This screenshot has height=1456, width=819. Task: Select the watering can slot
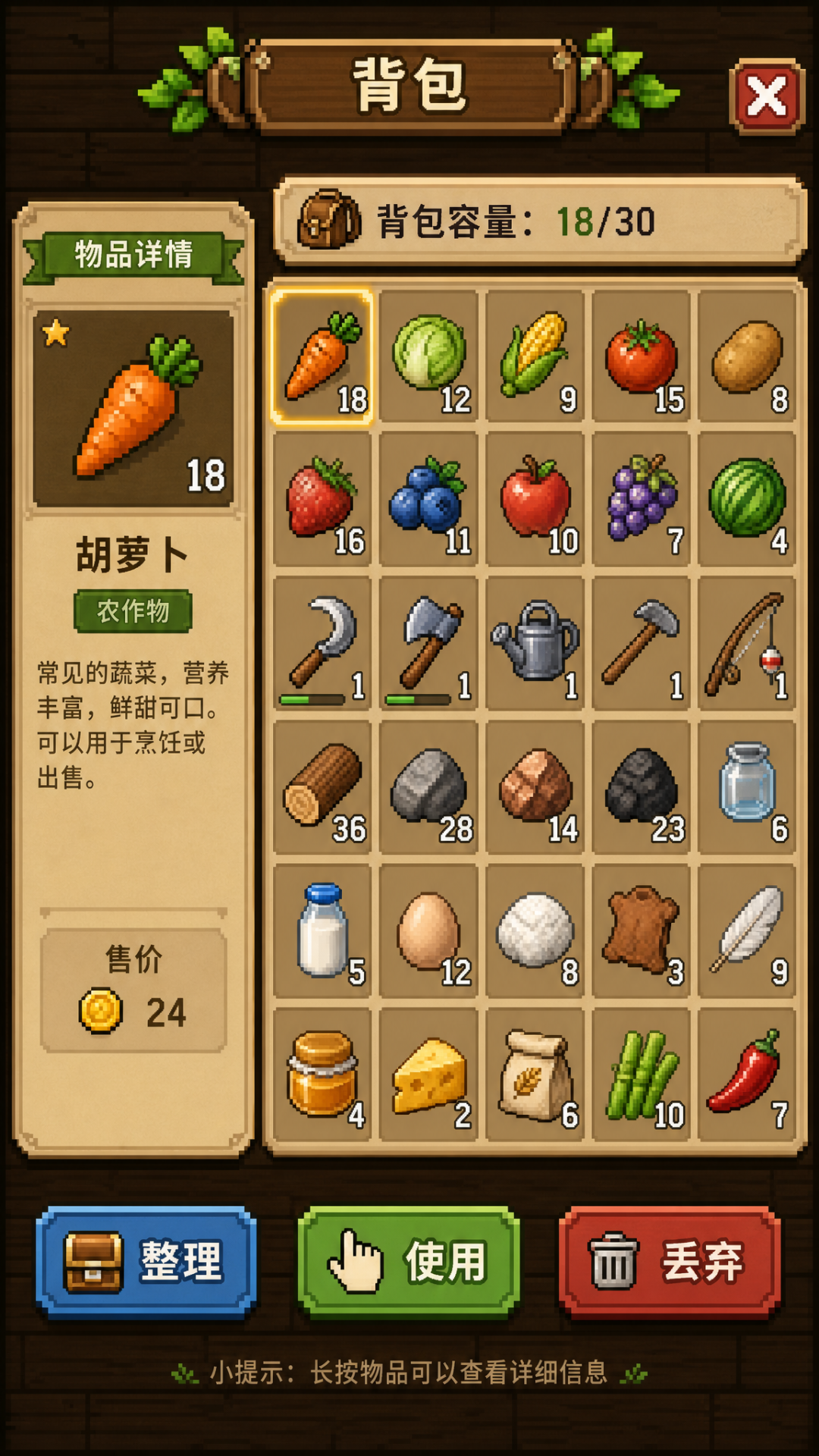pos(535,643)
